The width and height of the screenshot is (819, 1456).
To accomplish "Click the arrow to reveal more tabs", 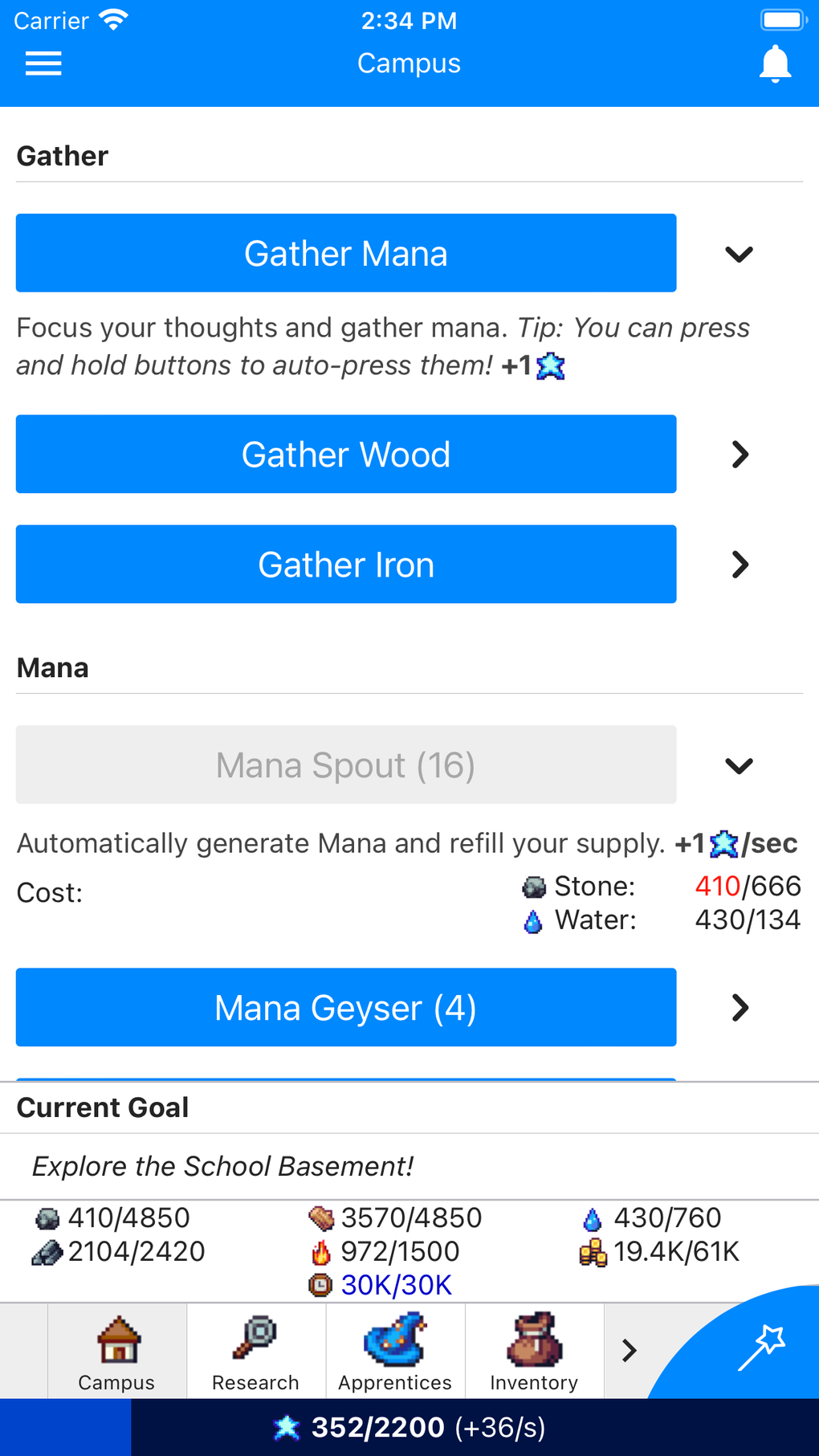I will (x=629, y=1345).
